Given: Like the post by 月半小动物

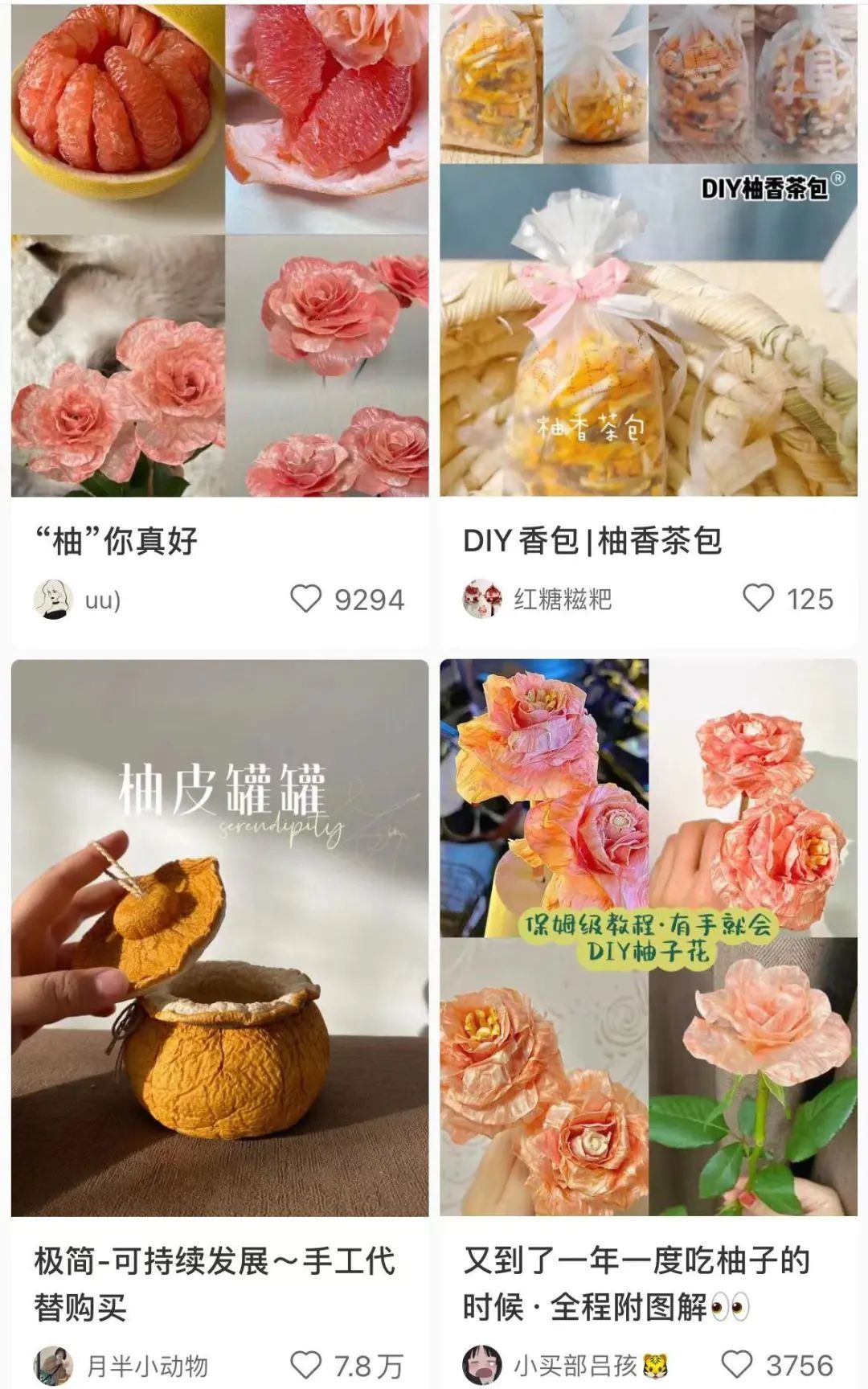Looking at the screenshot, I should pyautogui.click(x=305, y=1365).
